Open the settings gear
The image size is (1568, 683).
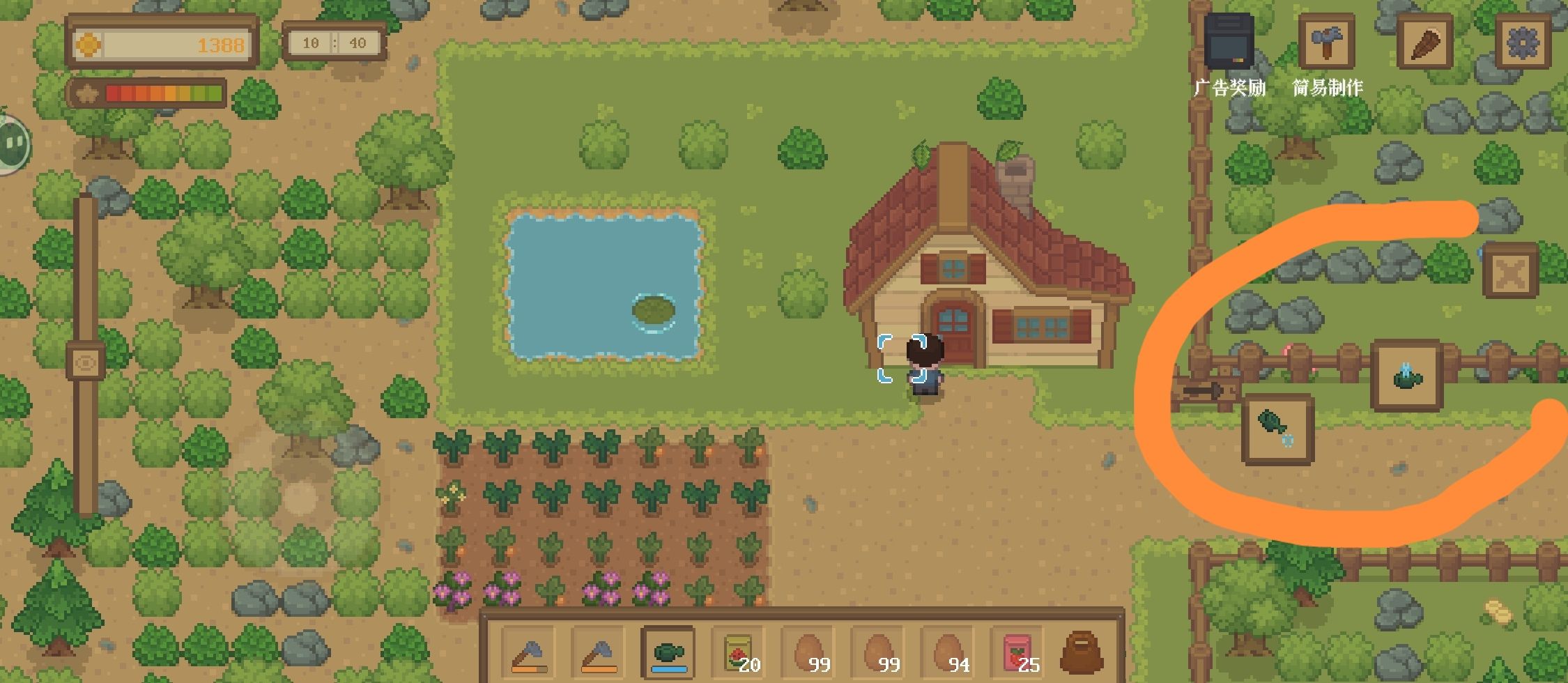(1522, 42)
